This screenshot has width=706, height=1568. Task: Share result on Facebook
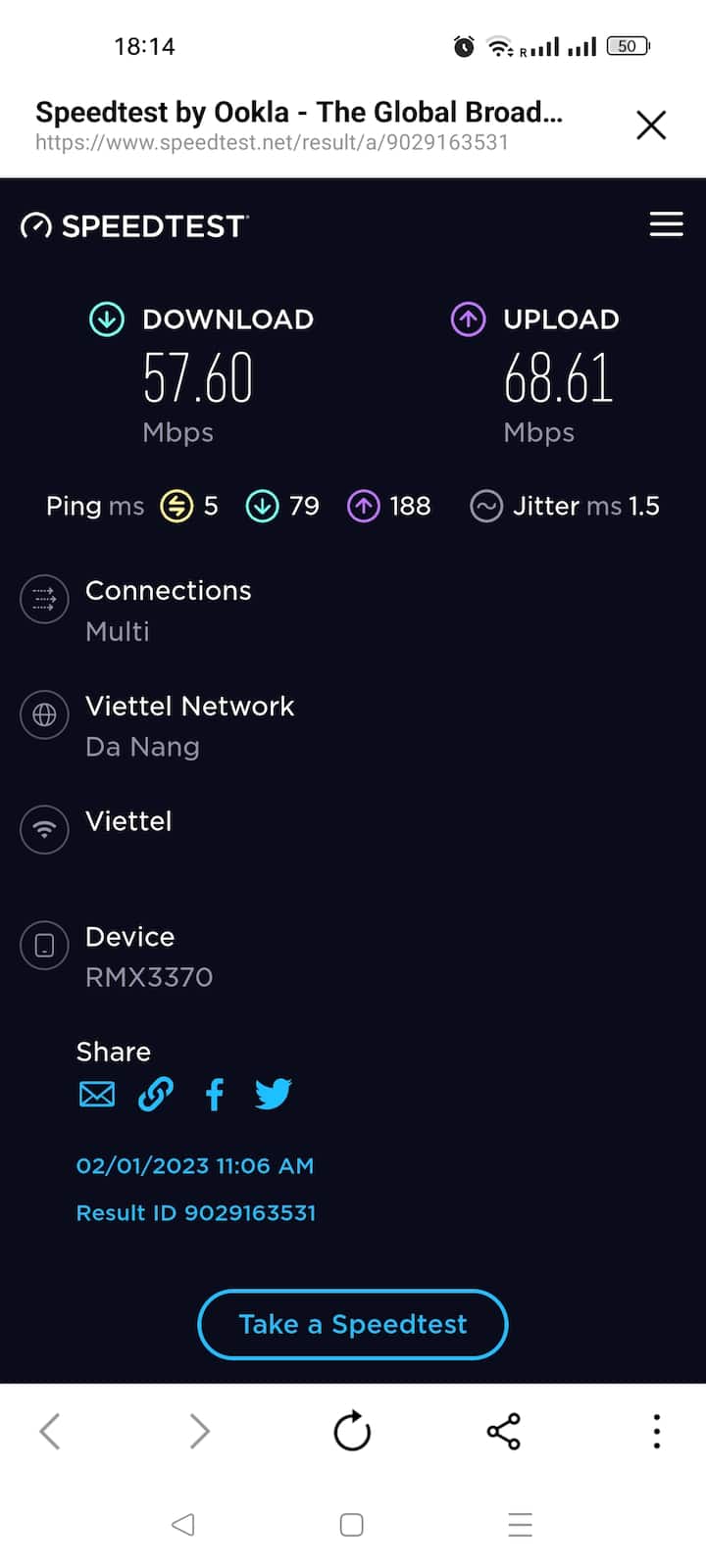215,1094
